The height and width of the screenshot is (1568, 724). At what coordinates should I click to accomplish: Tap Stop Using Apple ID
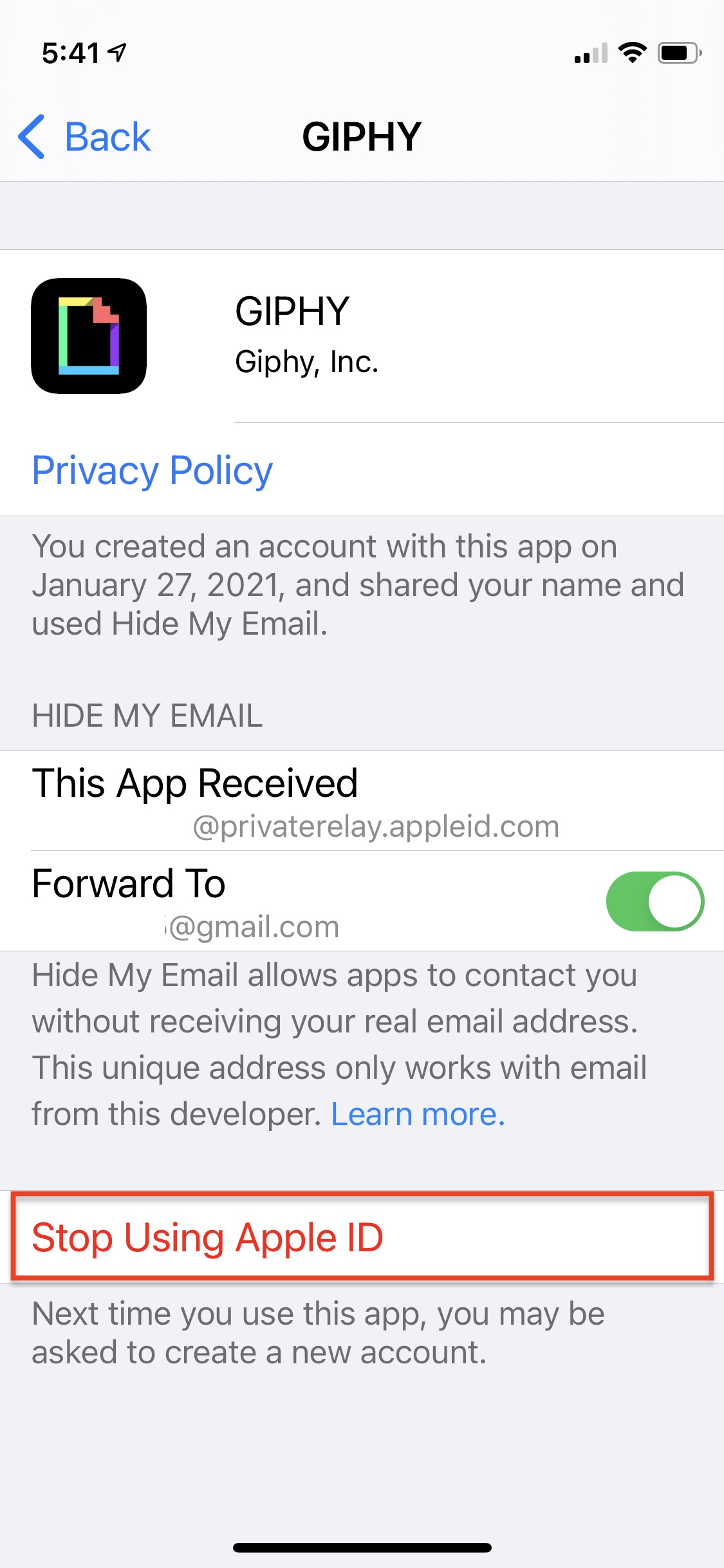tap(362, 1237)
